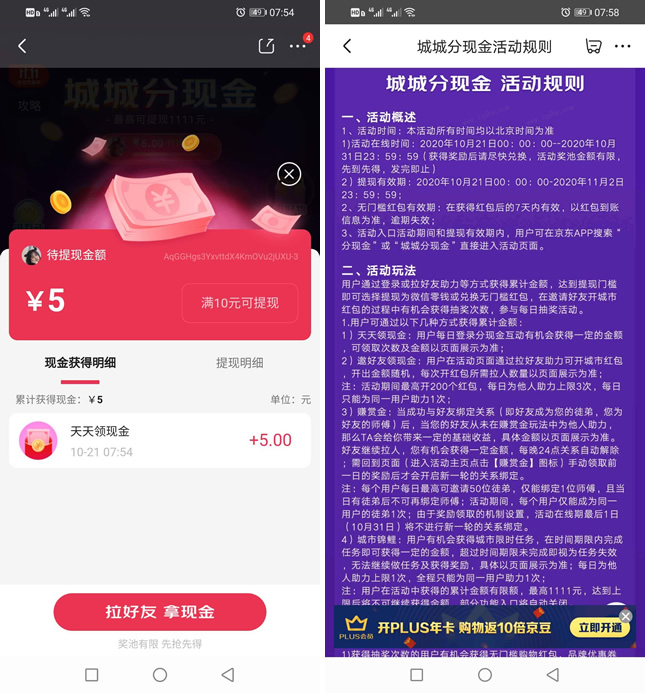Screen dimensions: 645x693
Task: Switch to 现金获得明细 tab
Action: (80, 363)
